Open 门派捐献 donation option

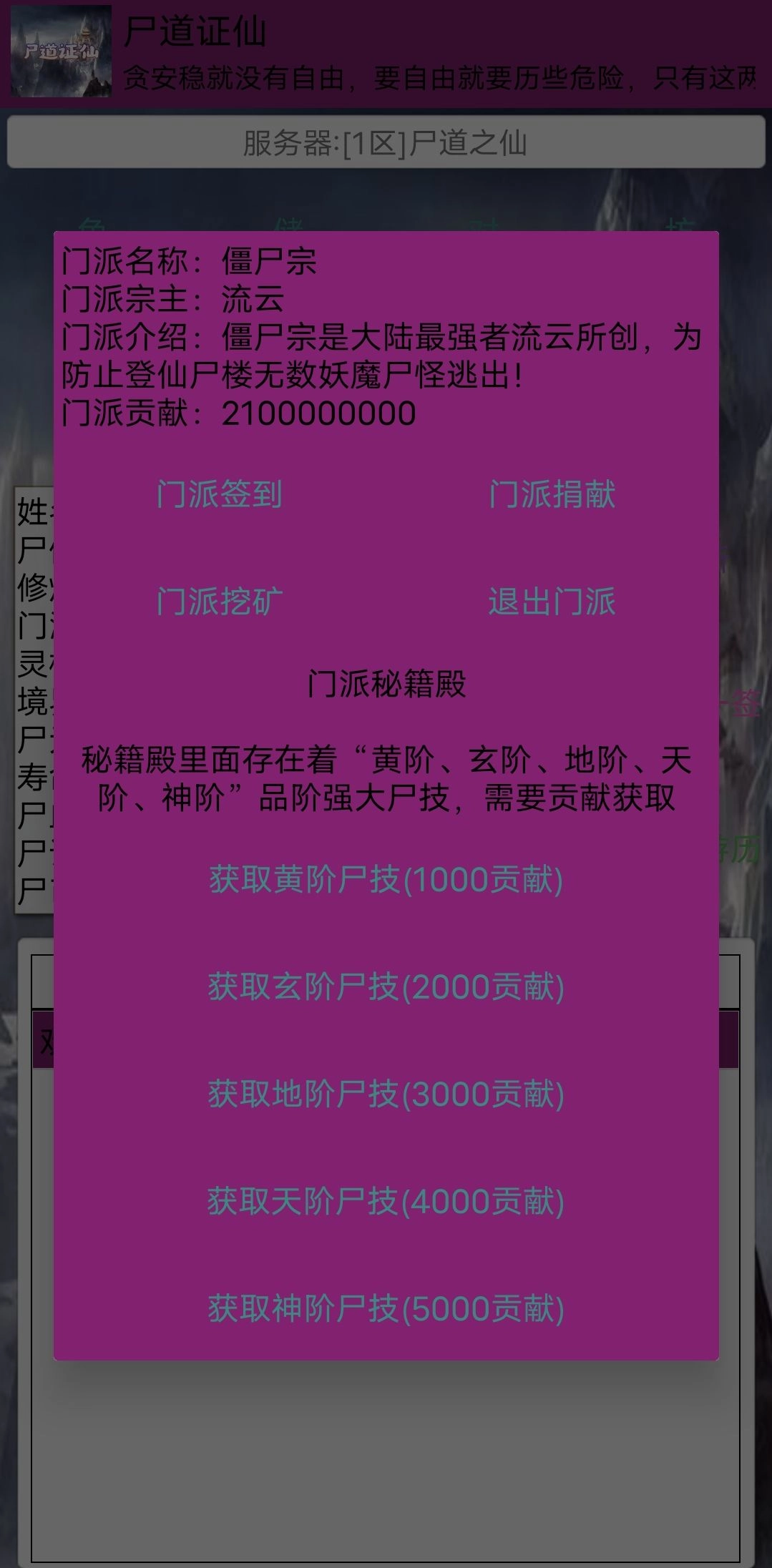tap(552, 494)
